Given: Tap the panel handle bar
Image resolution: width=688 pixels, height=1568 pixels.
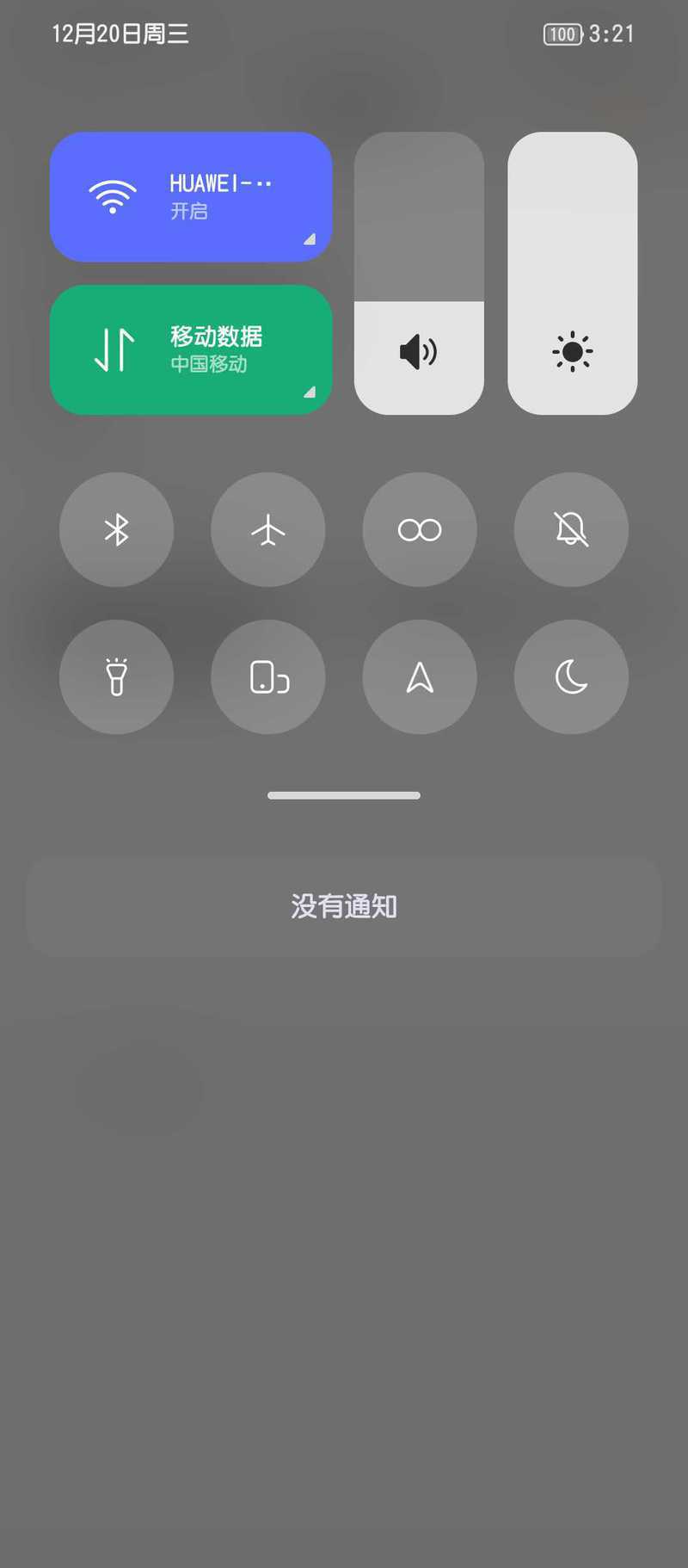Looking at the screenshot, I should (x=344, y=795).
